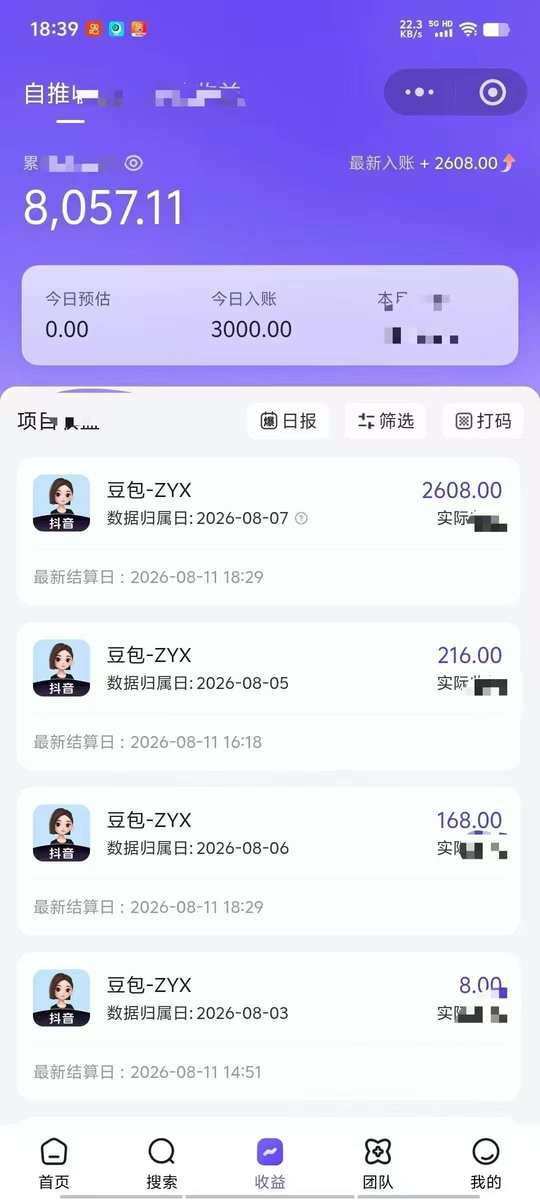Viewport: 540px width, 1200px height.
Task: Switch to the 团队 team tab
Action: (x=378, y=1163)
